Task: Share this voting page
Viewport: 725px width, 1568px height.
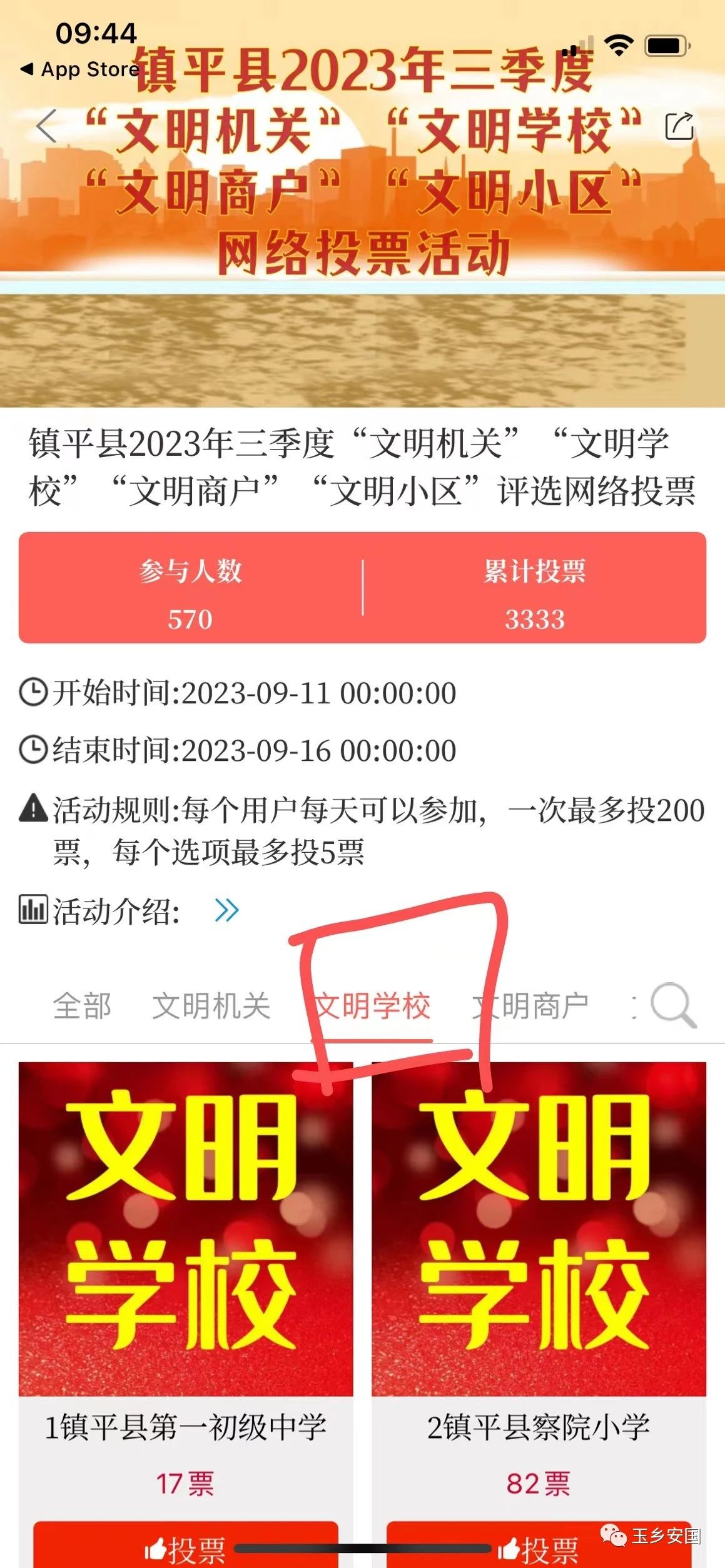Action: point(679,126)
